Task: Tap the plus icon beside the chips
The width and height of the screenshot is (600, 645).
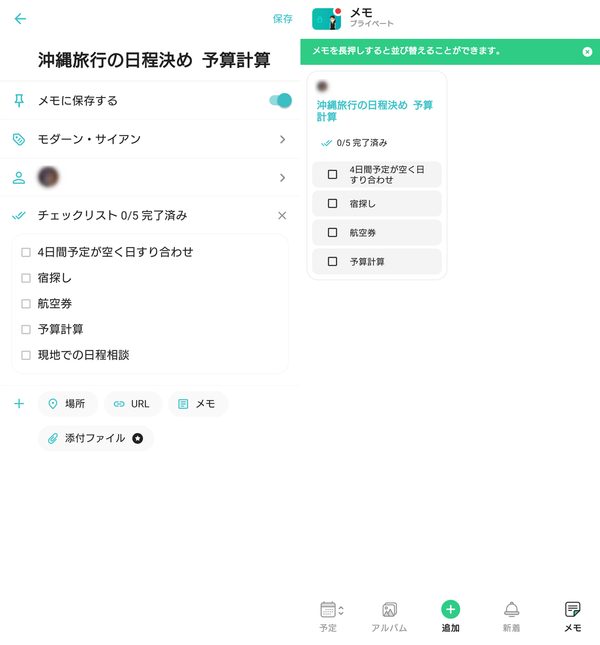Action: point(19,404)
